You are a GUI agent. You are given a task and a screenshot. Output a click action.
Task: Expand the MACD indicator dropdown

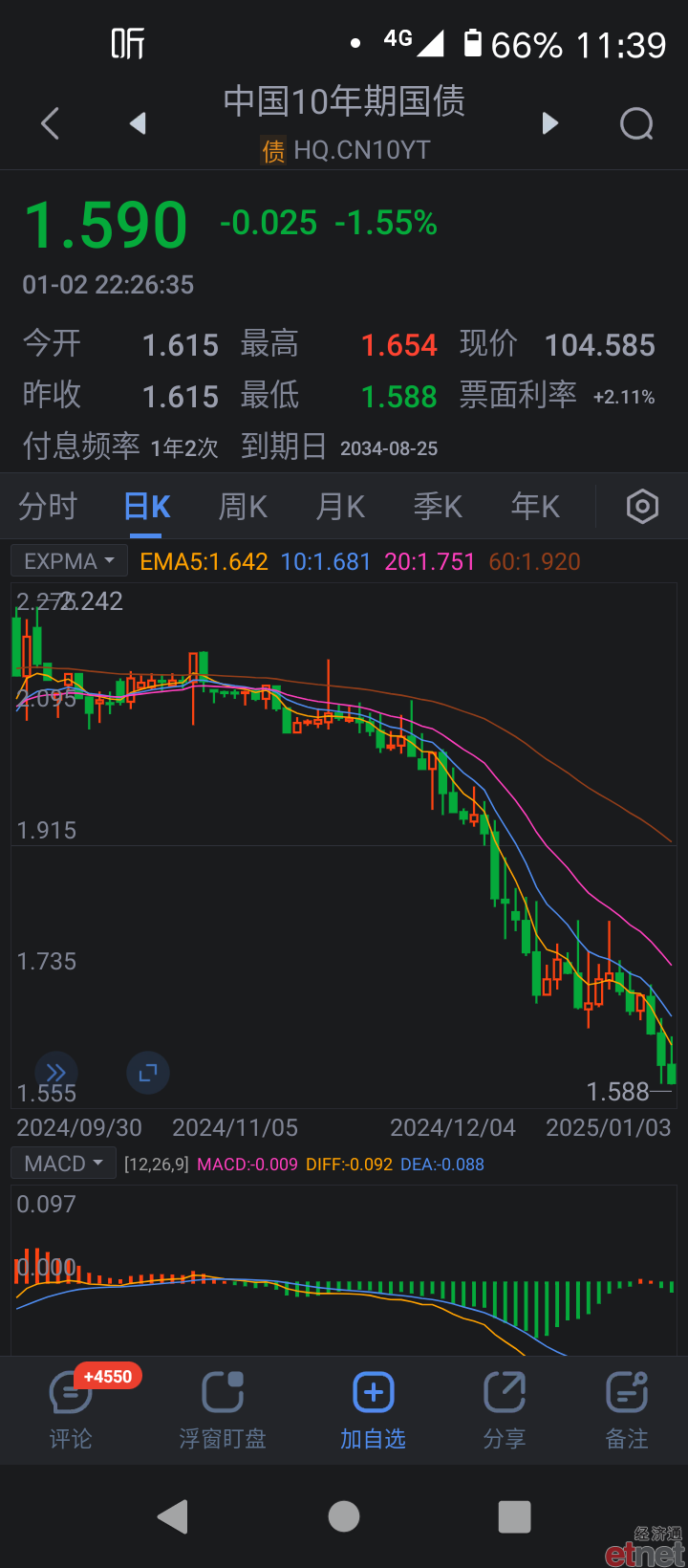[x=63, y=1164]
